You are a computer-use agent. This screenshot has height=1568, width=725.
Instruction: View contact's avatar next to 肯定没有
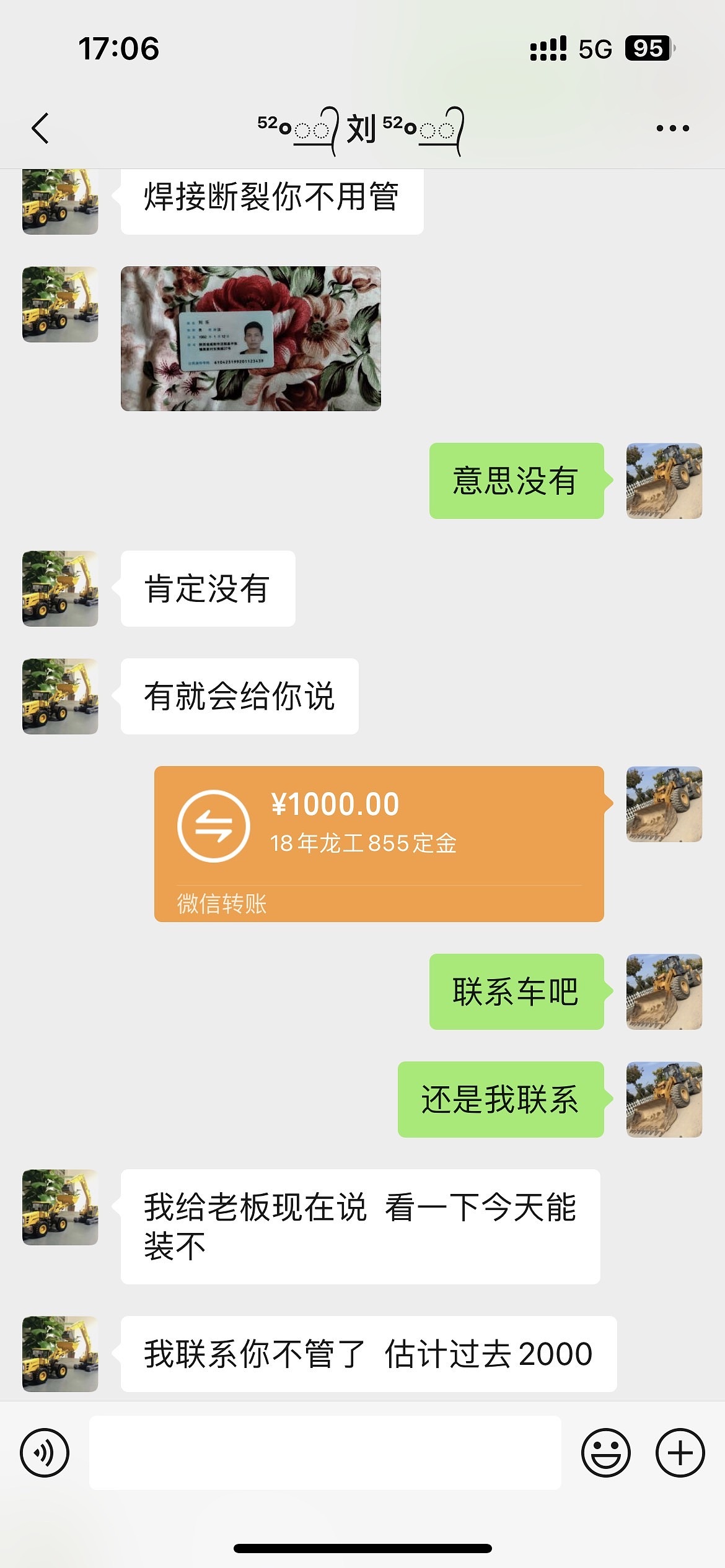tap(60, 588)
